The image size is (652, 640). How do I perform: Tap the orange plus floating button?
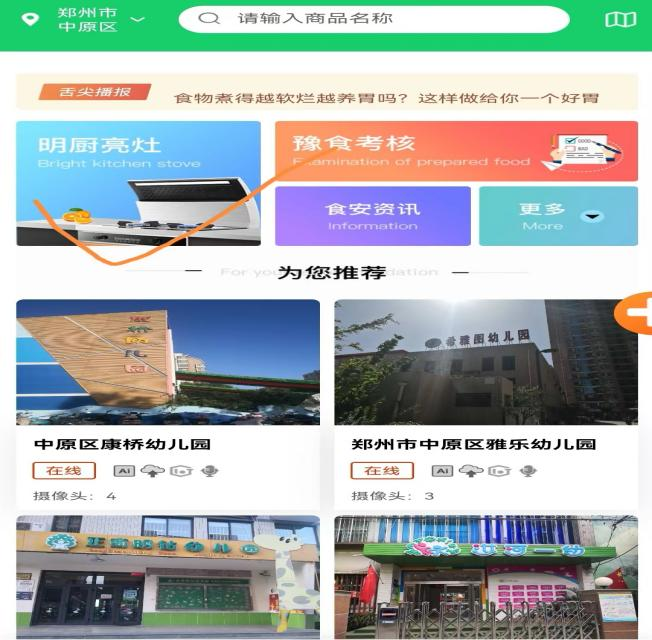(638, 314)
